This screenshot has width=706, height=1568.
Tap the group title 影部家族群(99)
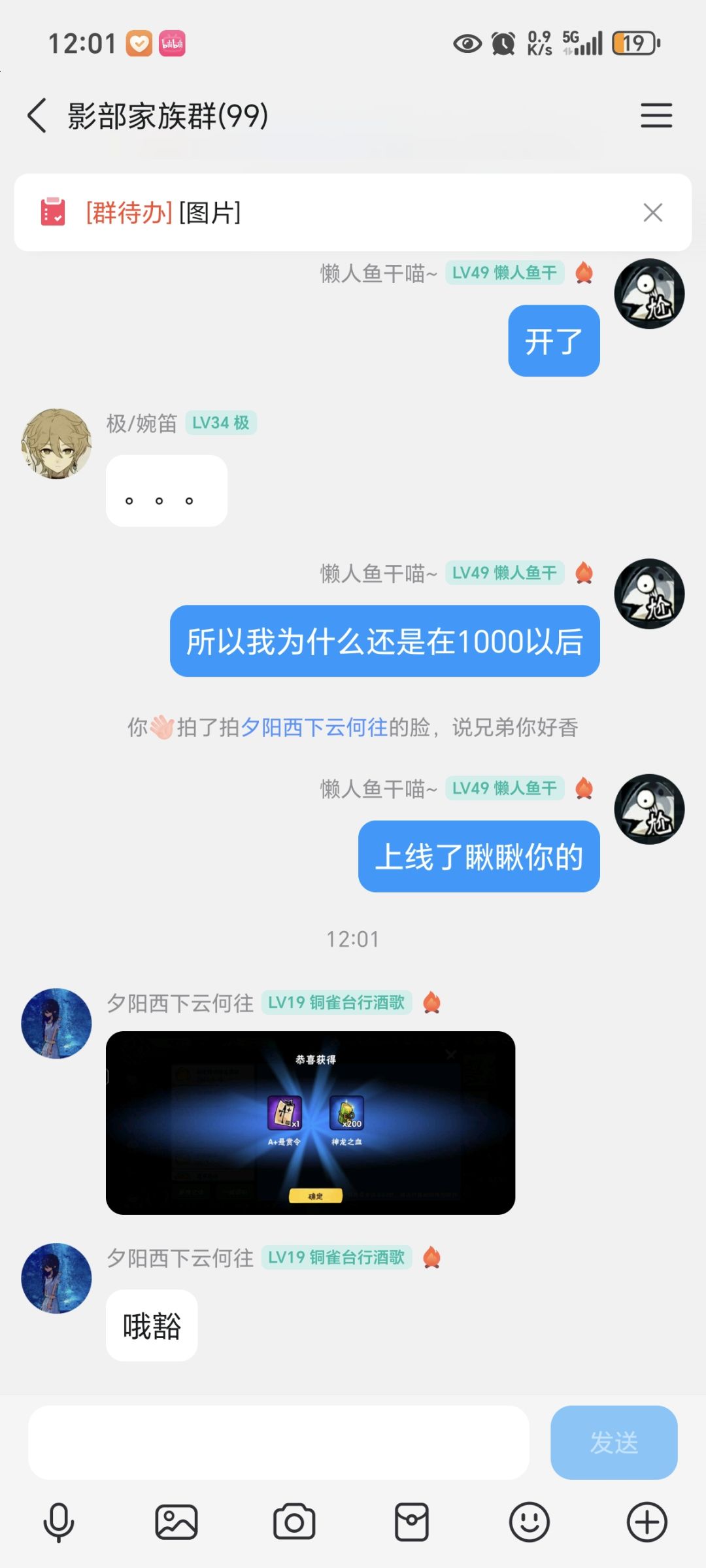click(x=167, y=115)
